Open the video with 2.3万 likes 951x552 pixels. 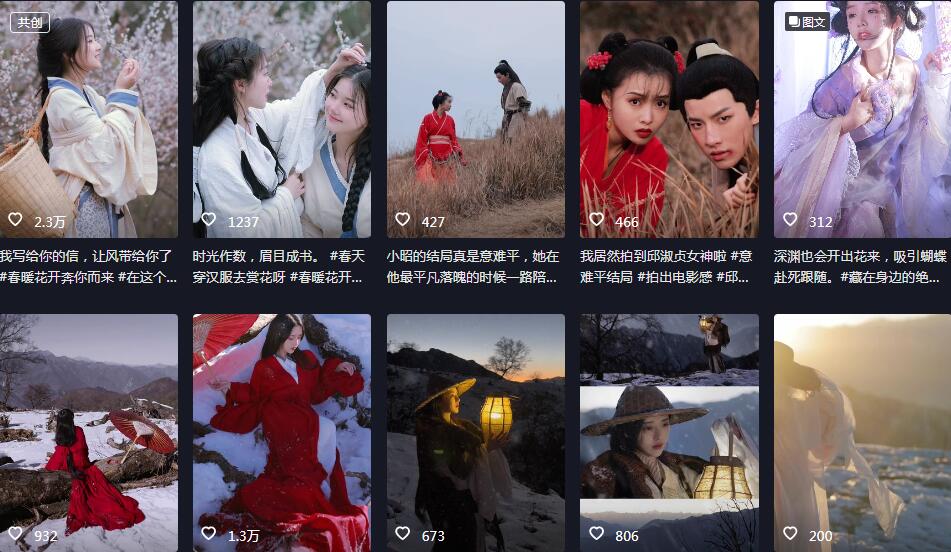[x=88, y=118]
